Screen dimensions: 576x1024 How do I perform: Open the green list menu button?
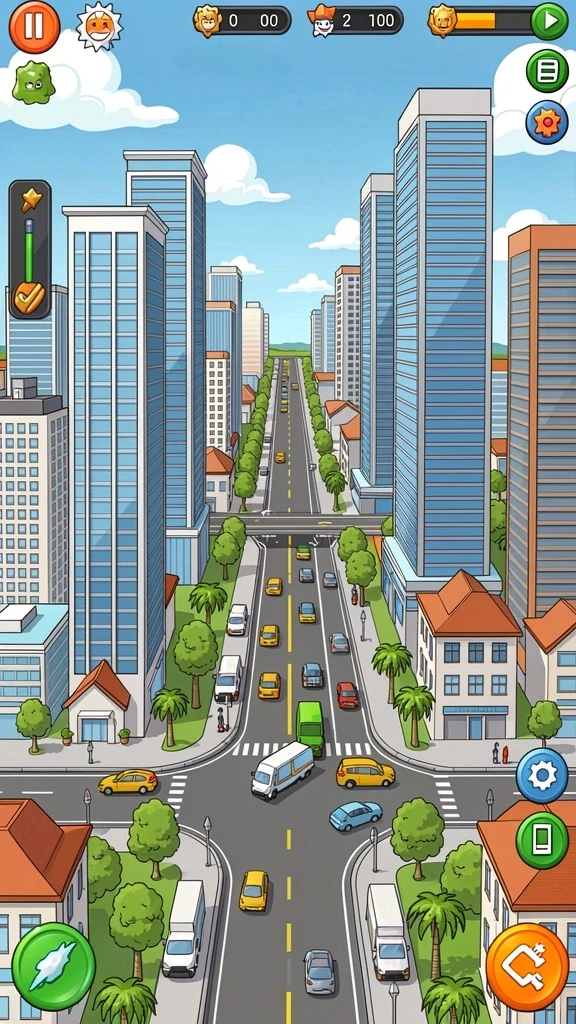click(547, 71)
